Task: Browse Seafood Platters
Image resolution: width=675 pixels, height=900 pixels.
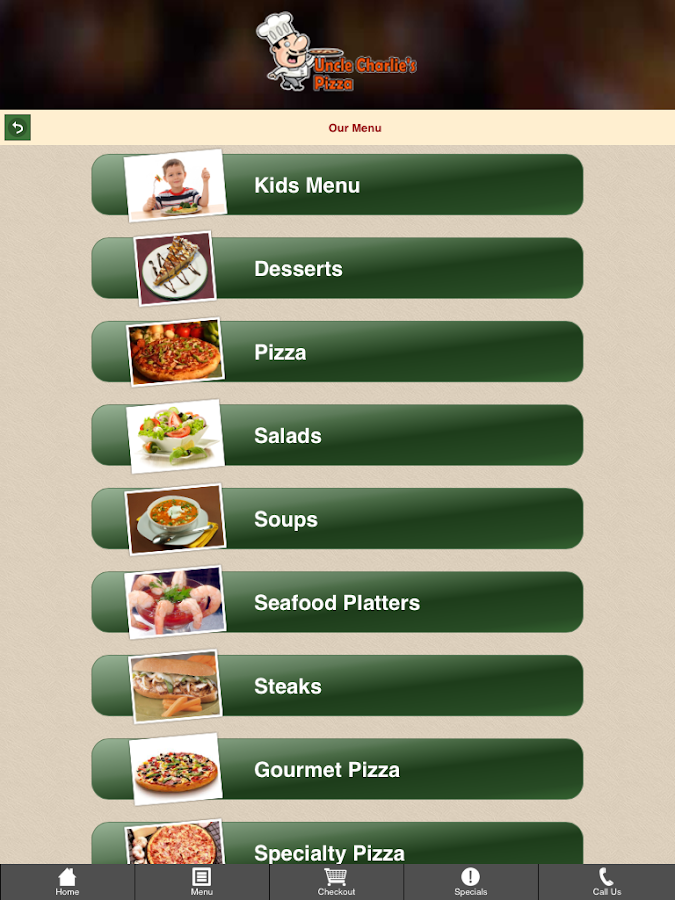Action: tap(337, 603)
